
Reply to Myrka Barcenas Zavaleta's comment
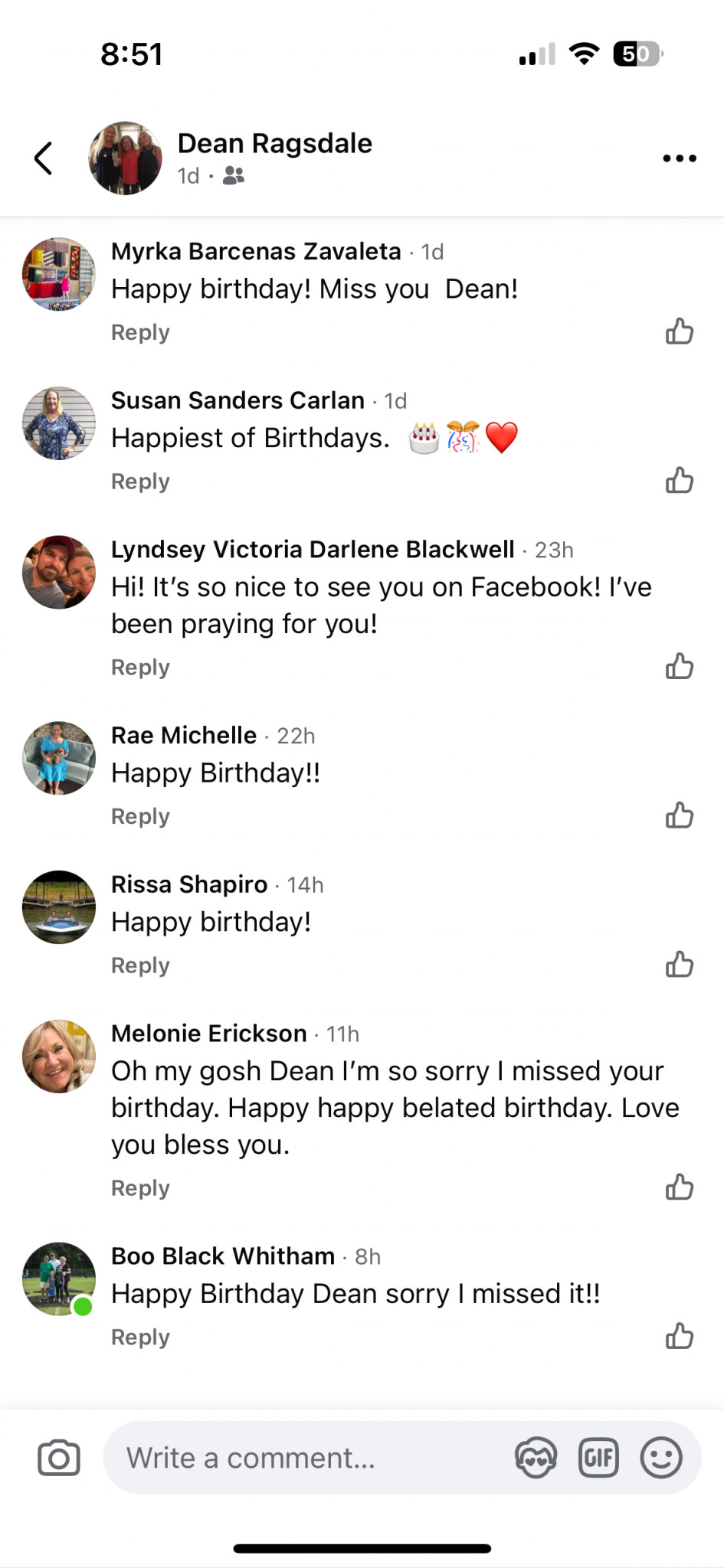[140, 332]
